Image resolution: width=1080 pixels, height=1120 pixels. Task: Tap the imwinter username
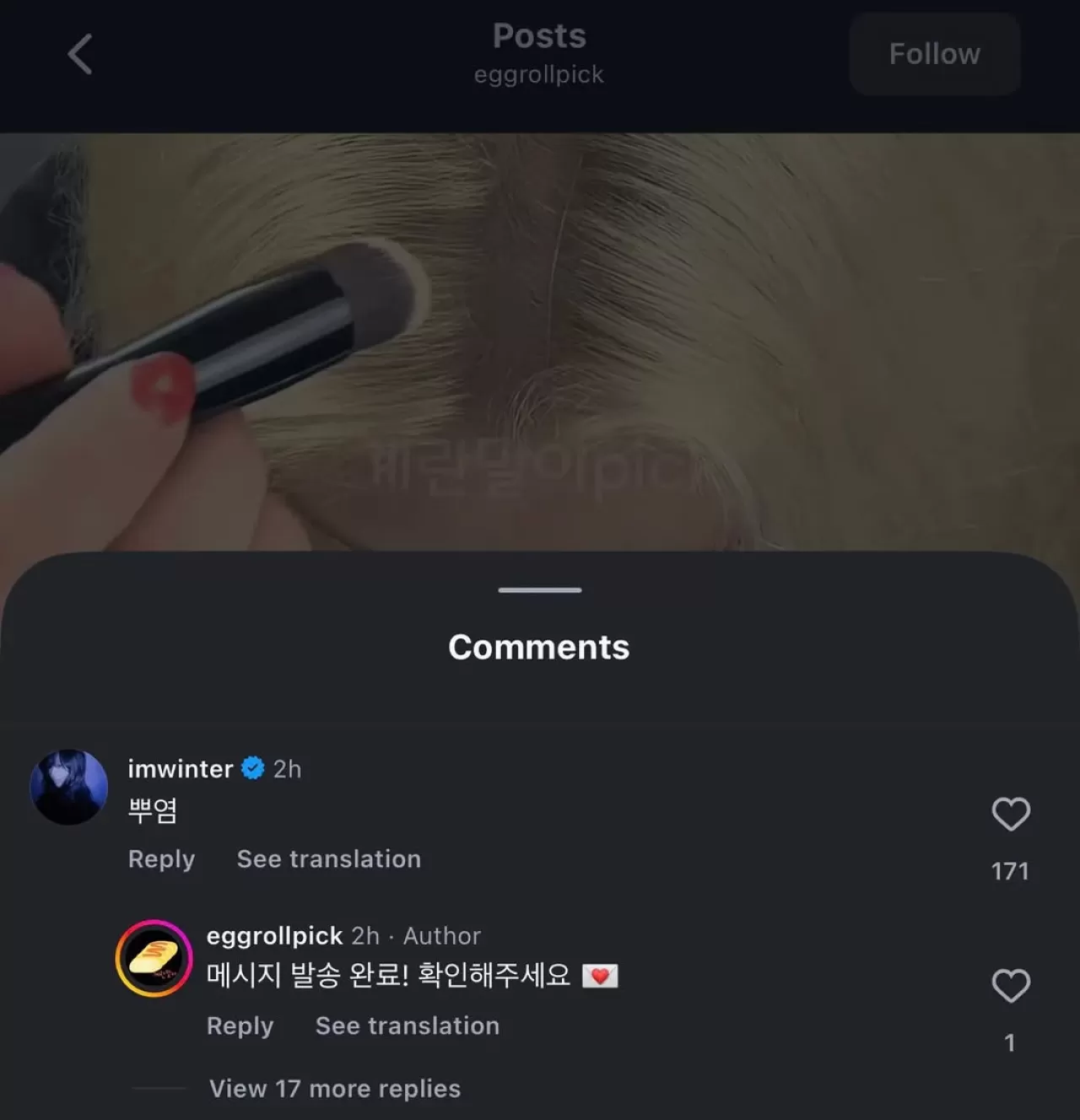pos(180,768)
